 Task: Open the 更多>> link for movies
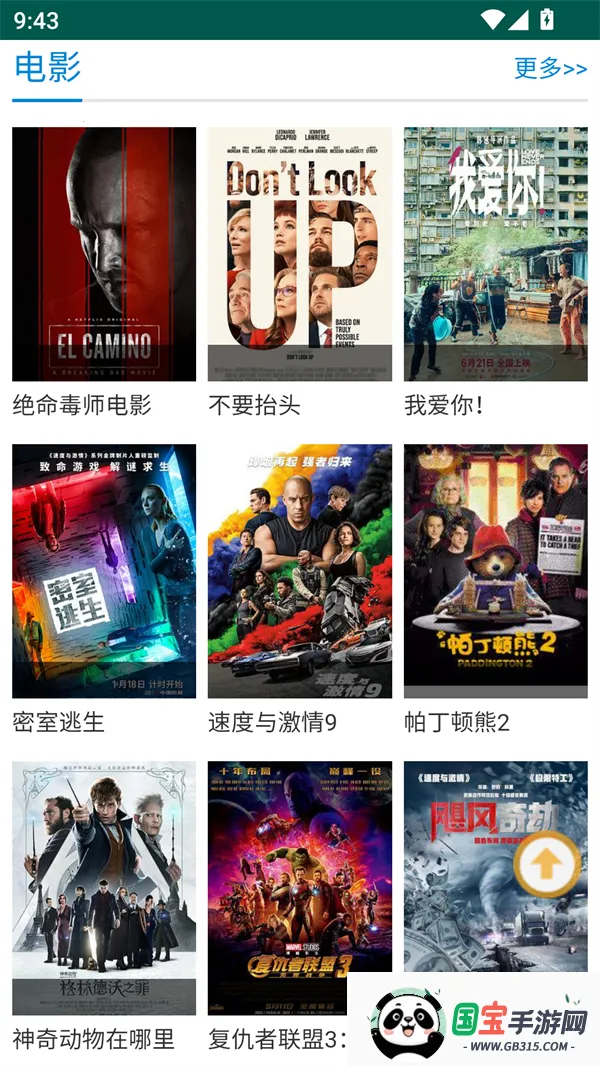pyautogui.click(x=550, y=68)
